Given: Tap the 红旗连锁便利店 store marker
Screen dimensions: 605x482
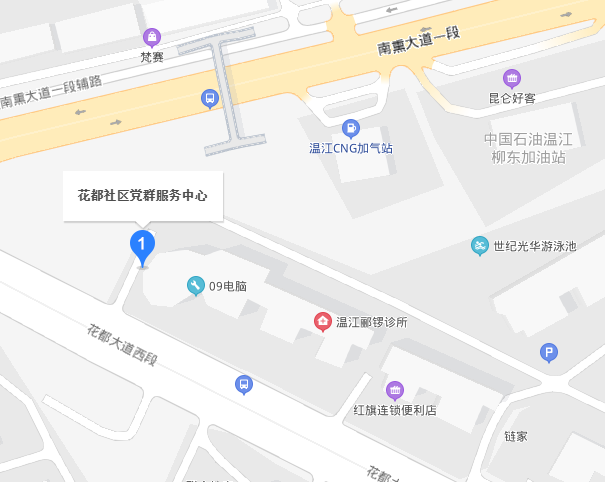Looking at the screenshot, I should point(394,391).
